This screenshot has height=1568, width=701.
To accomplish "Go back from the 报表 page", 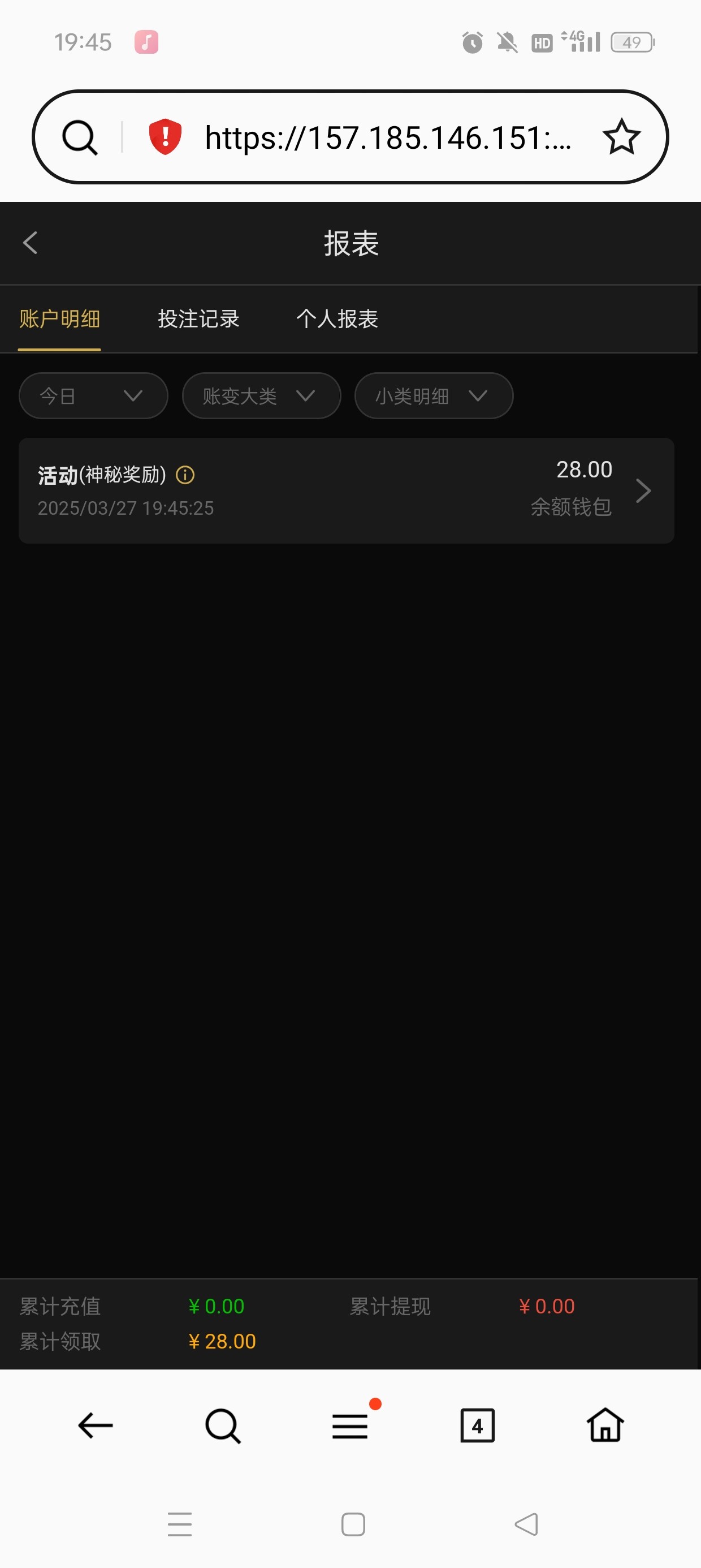I will (31, 243).
